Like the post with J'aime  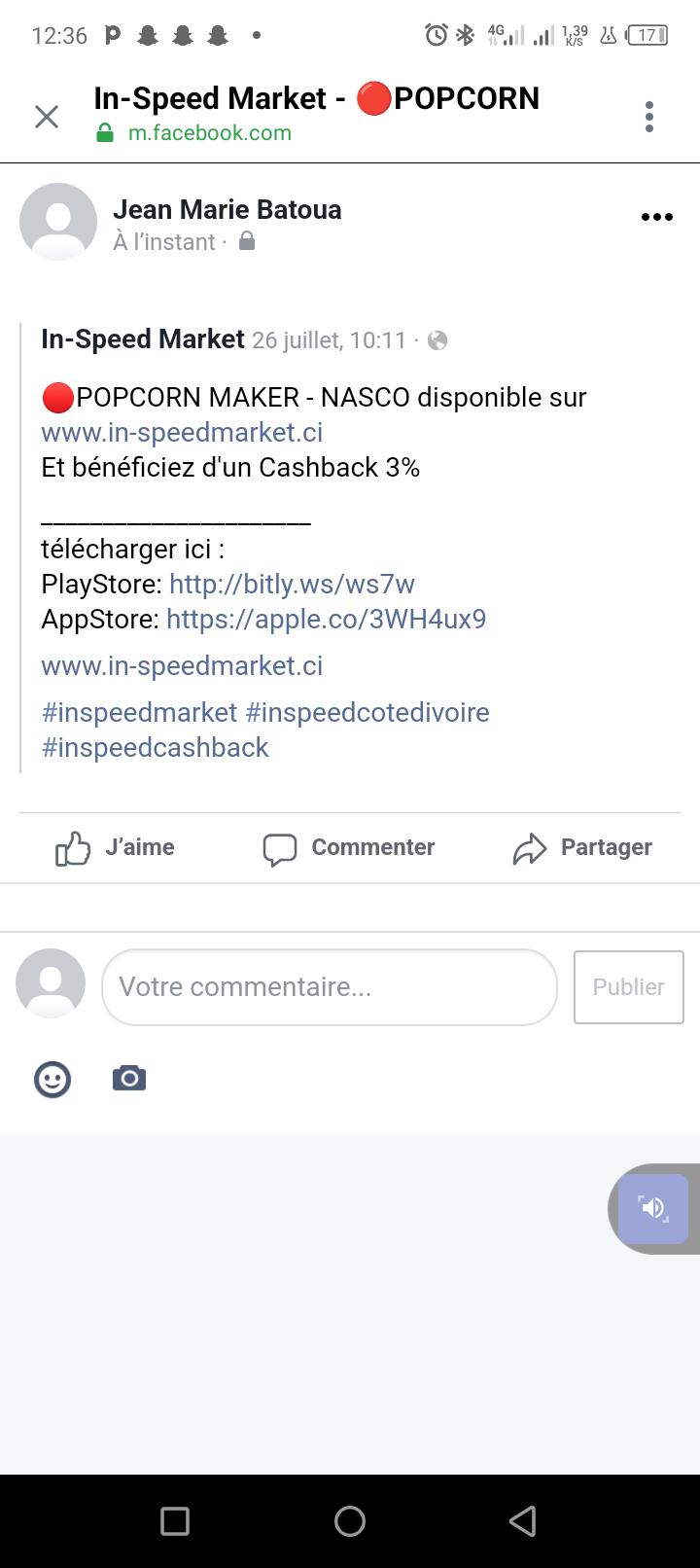[116, 847]
